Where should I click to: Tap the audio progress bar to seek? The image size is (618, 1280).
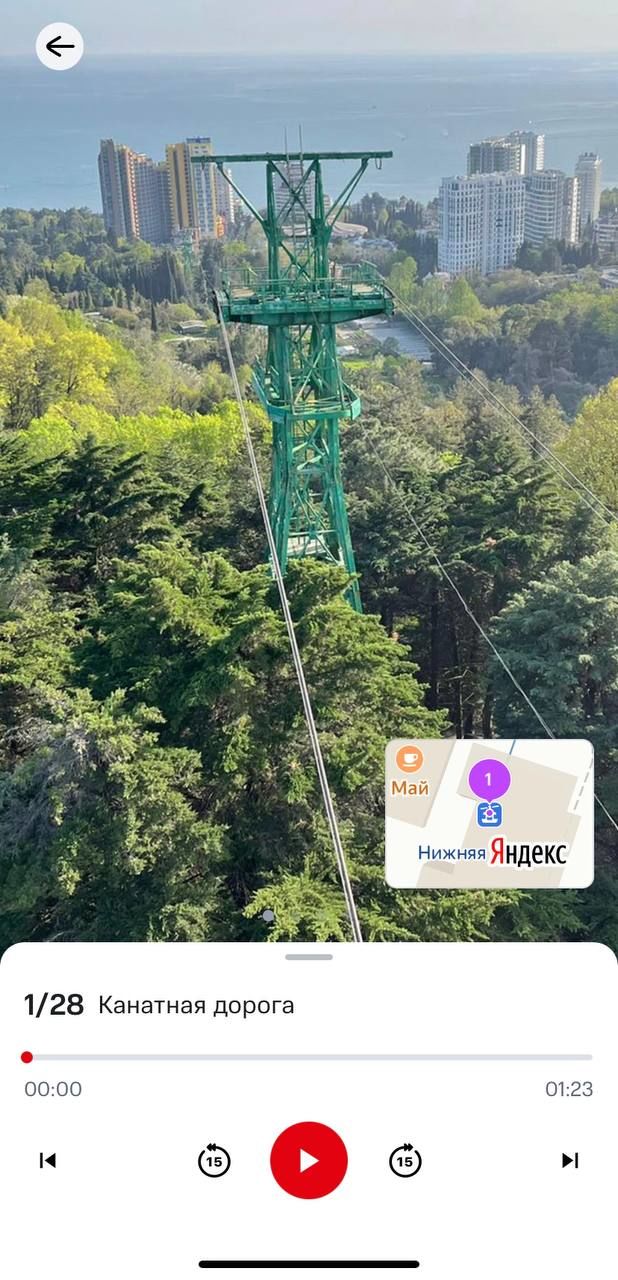click(x=309, y=1057)
